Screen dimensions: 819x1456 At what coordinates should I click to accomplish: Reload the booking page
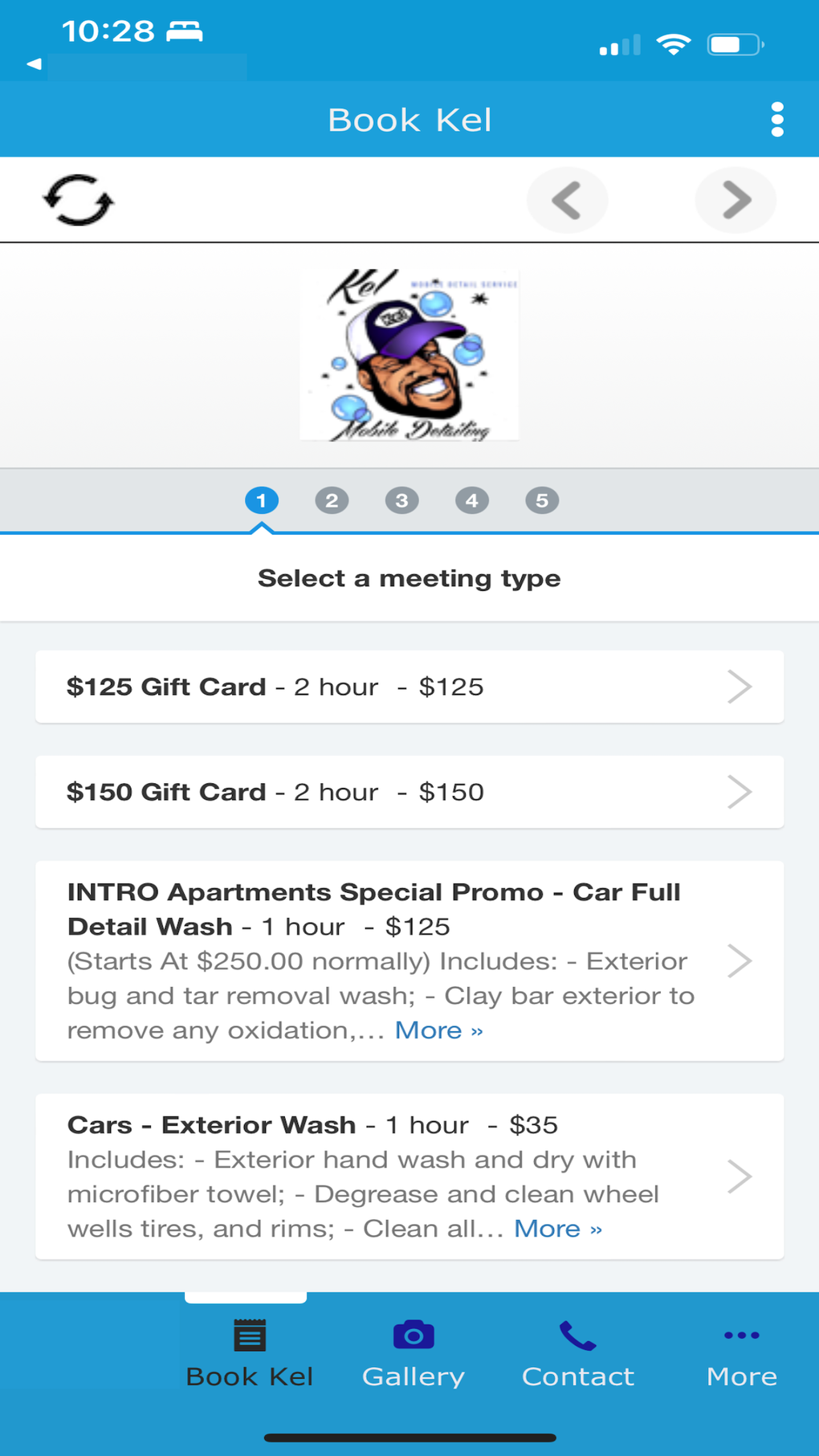pos(78,200)
